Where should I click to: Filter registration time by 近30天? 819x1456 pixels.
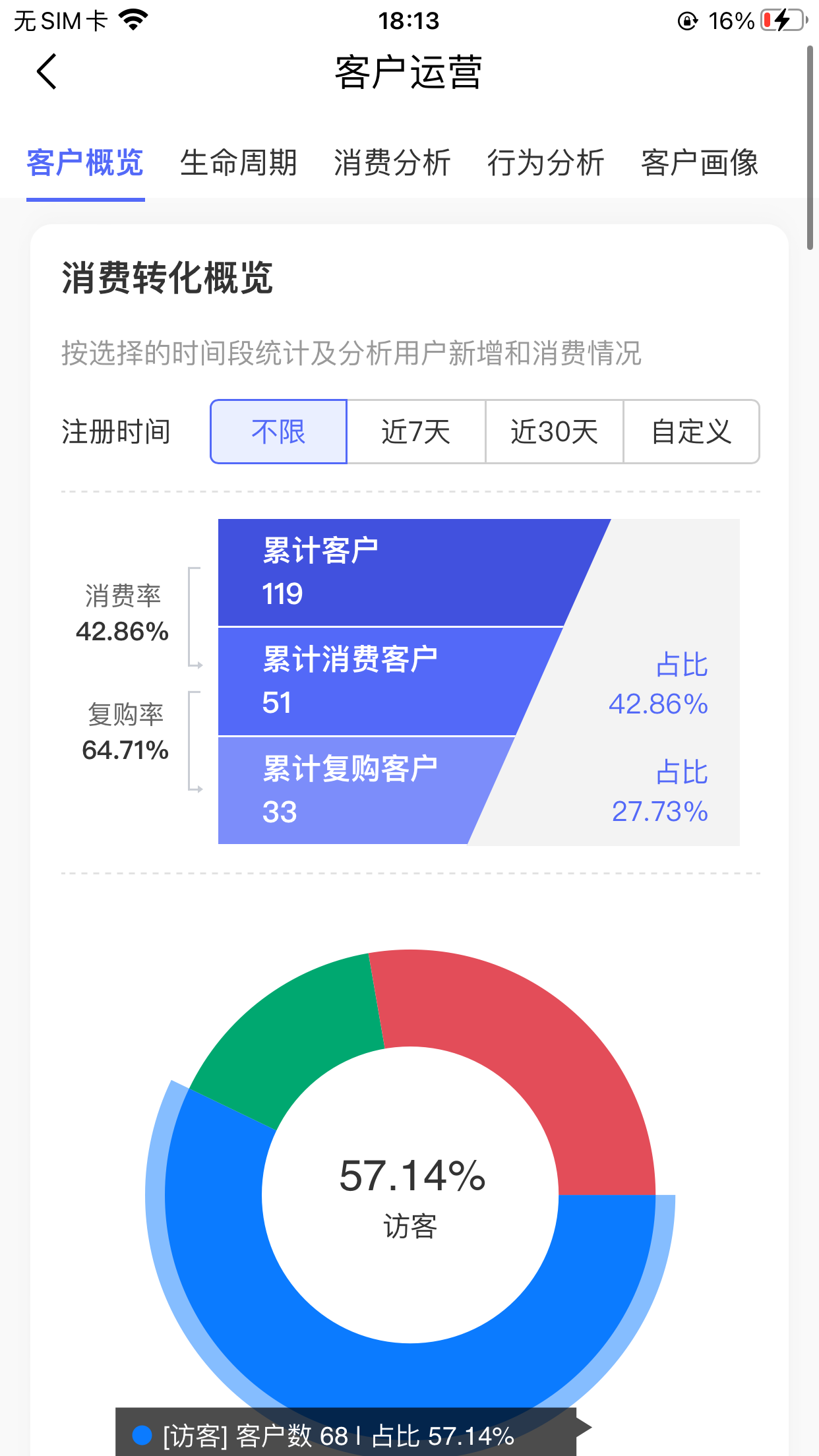(554, 432)
